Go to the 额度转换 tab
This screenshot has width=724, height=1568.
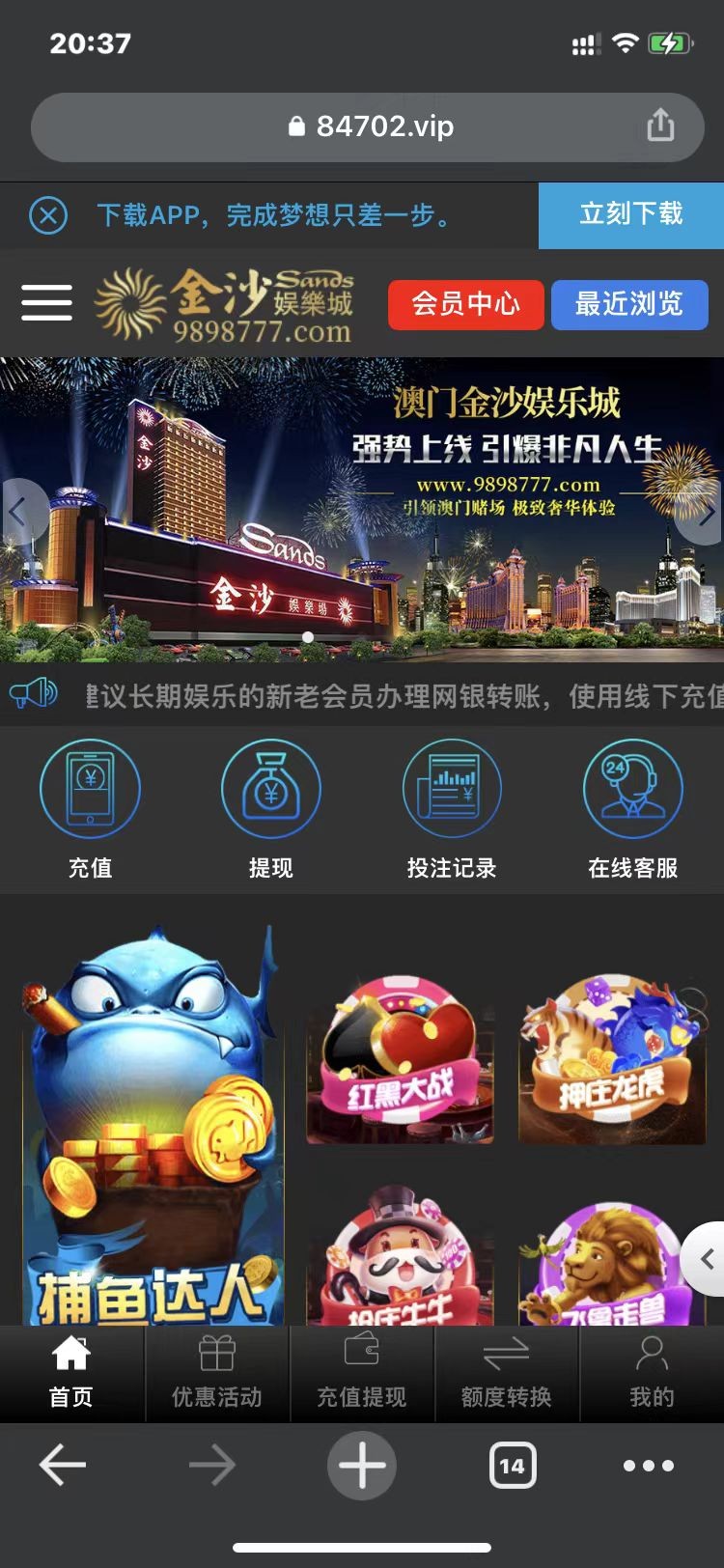tap(507, 1373)
